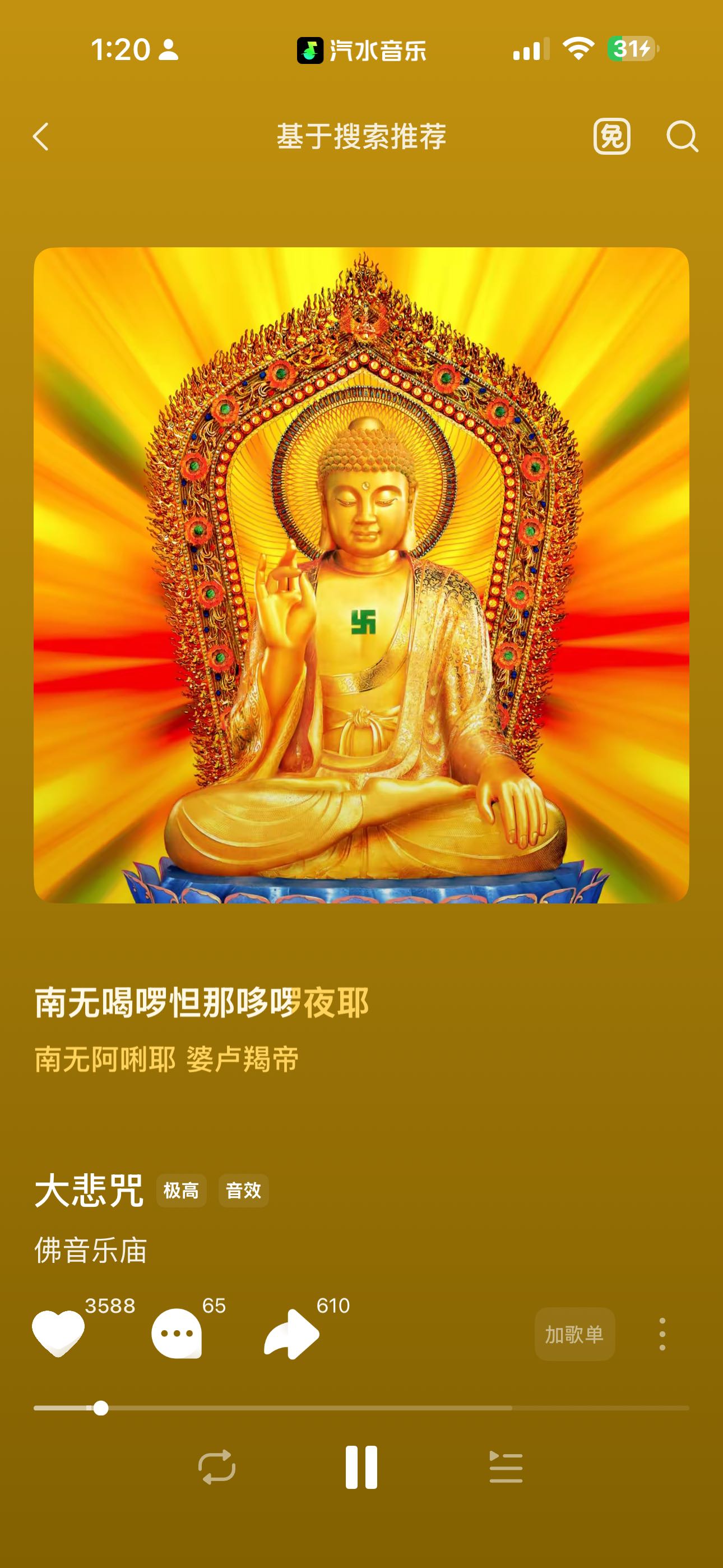Tap the playback progress bar
Screen dimensions: 723x1568
[361, 1408]
